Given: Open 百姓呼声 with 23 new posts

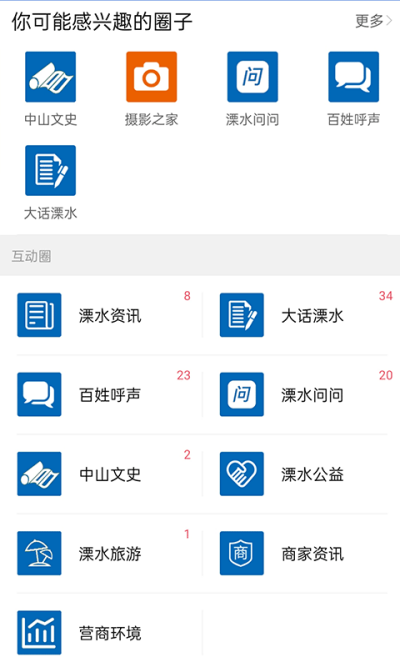Looking at the screenshot, I should pyautogui.click(x=104, y=395).
